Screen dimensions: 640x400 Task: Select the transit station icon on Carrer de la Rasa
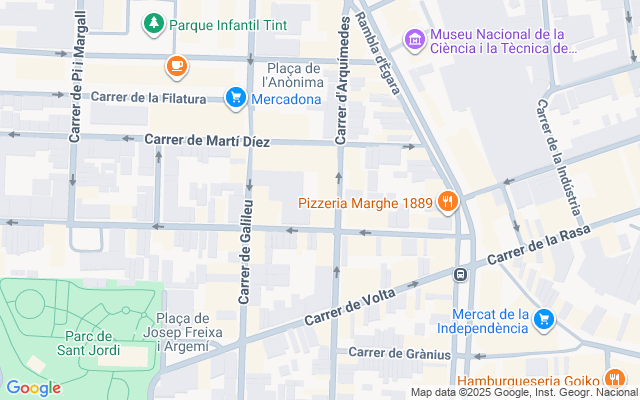coord(460,274)
